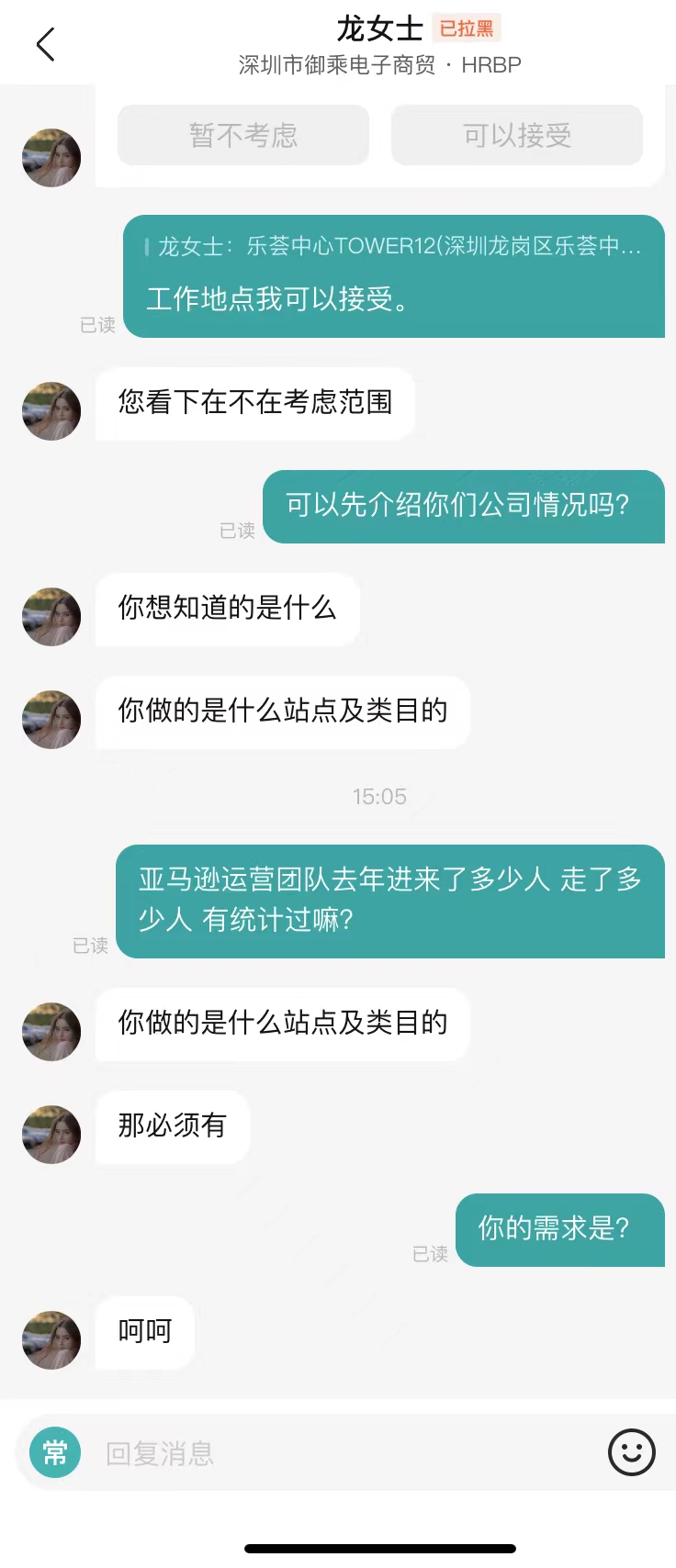Tap the 暂不考虑 button
Screen dimensions: 676x1568
pyautogui.click(x=243, y=135)
